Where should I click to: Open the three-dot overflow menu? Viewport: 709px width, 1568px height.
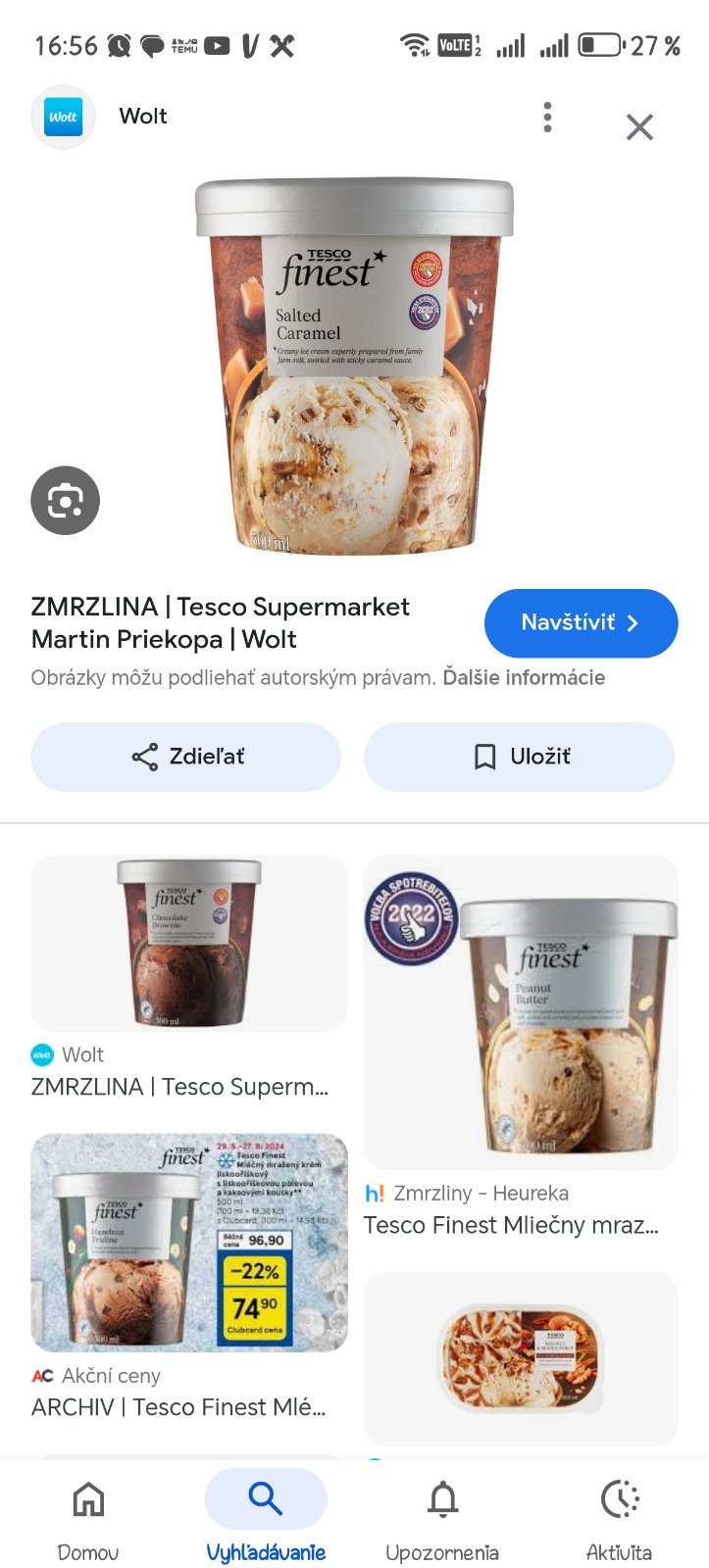(x=548, y=118)
